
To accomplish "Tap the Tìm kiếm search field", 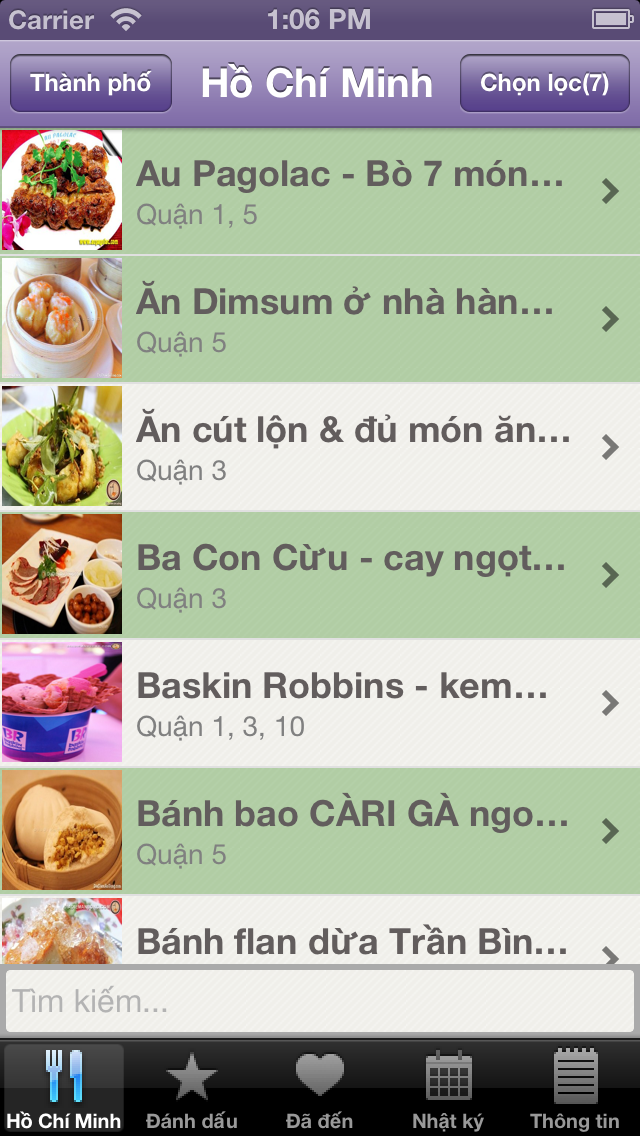I will (320, 1001).
